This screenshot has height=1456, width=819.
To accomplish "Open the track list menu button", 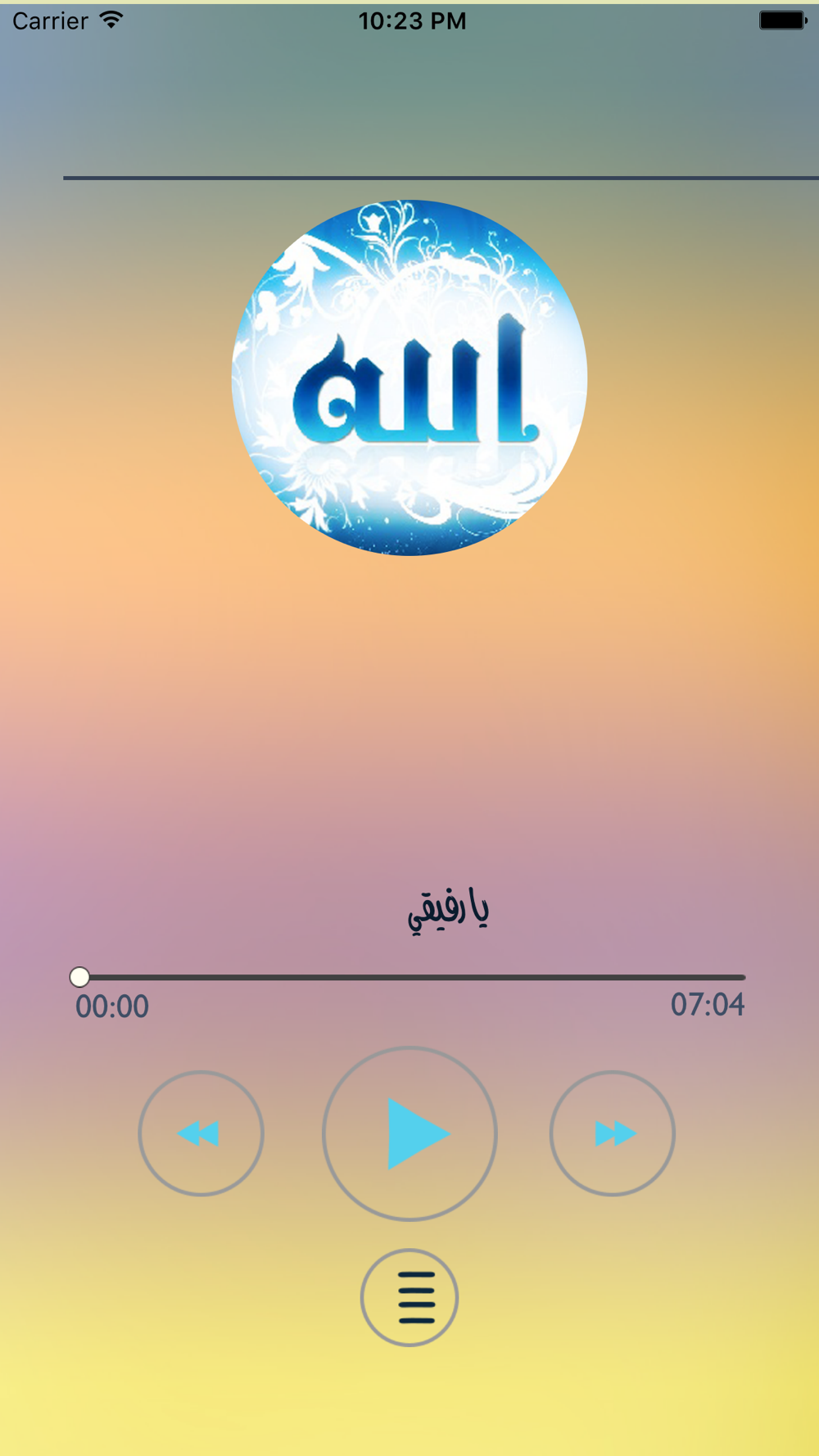I will [409, 1297].
